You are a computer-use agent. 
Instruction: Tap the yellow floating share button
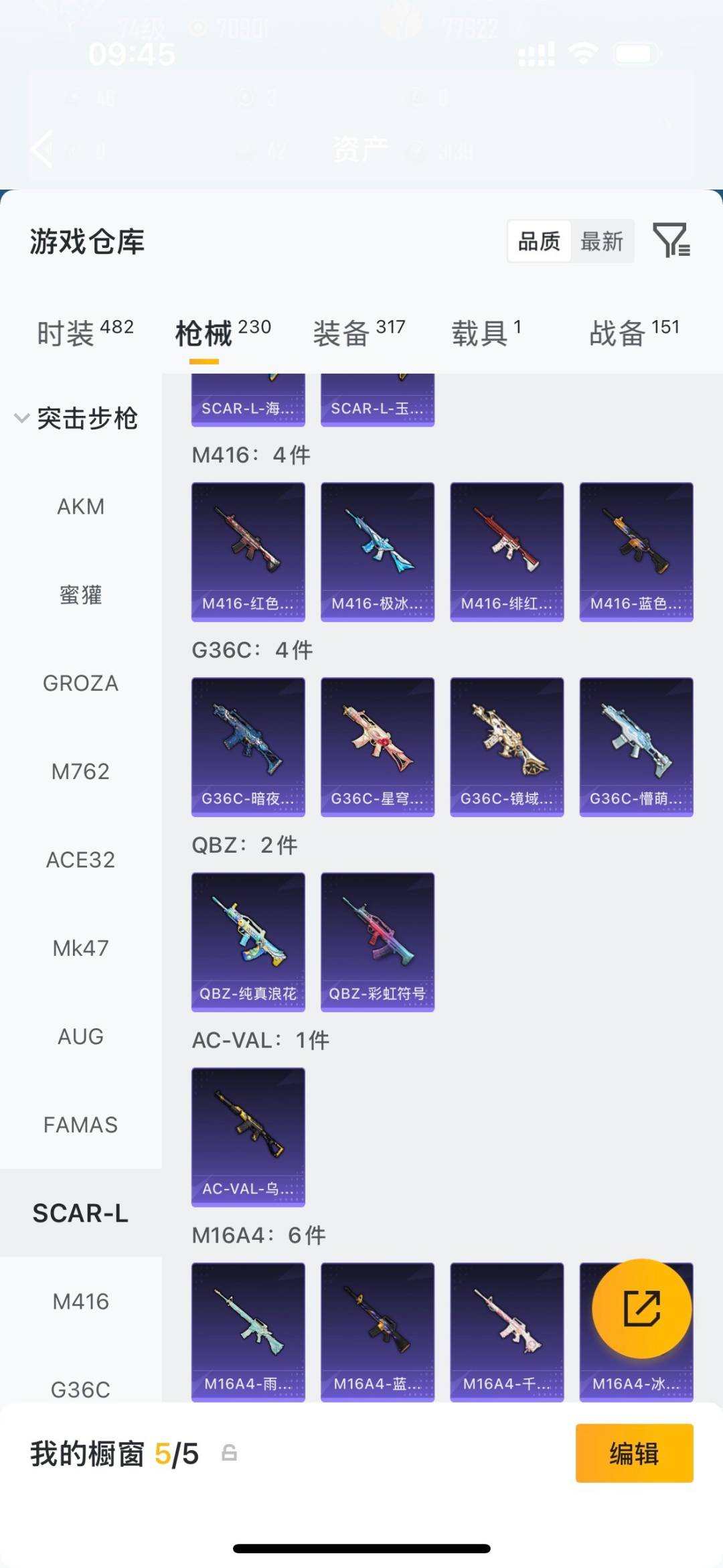tap(641, 1308)
